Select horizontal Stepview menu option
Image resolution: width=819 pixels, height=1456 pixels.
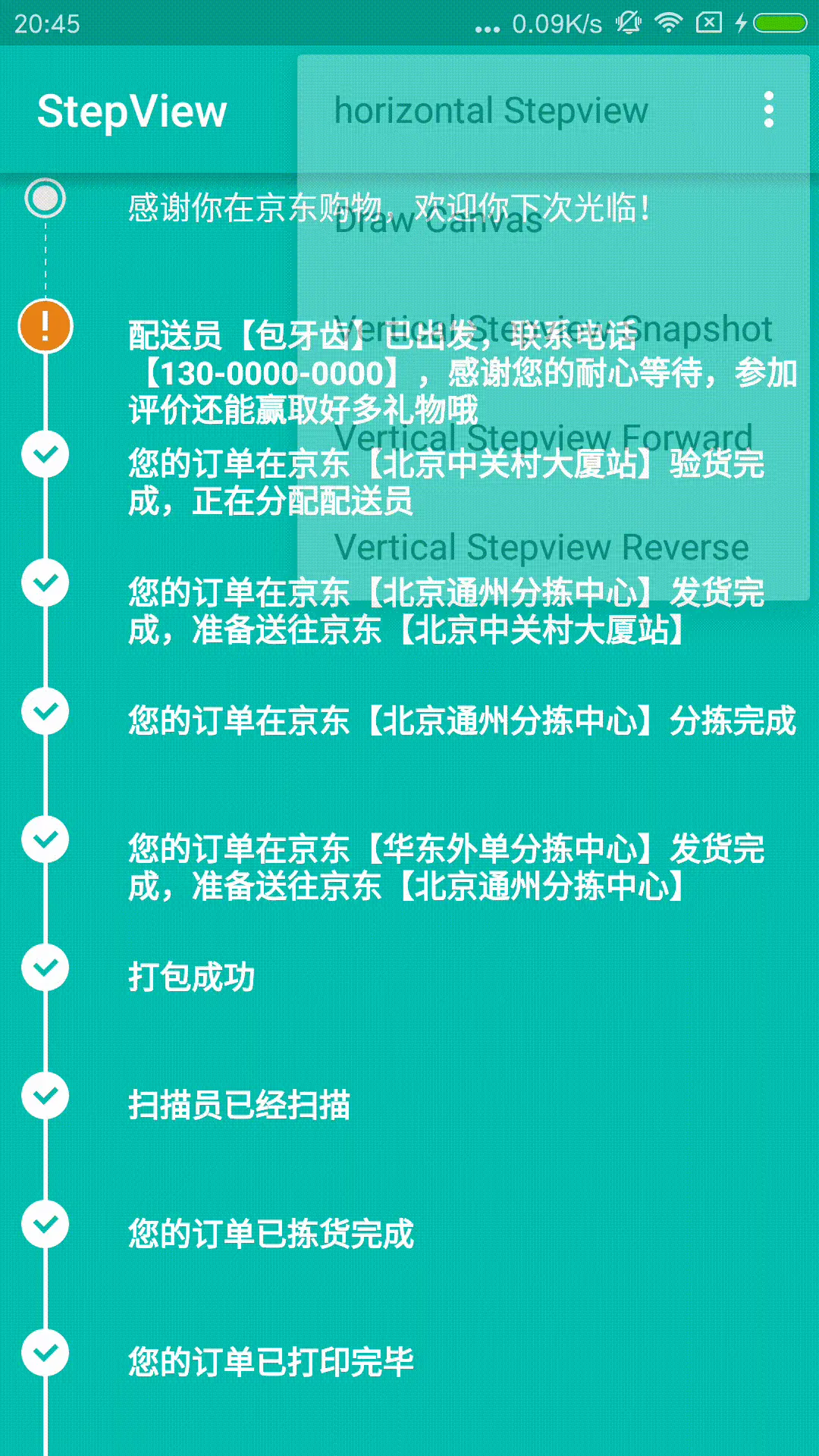click(491, 111)
